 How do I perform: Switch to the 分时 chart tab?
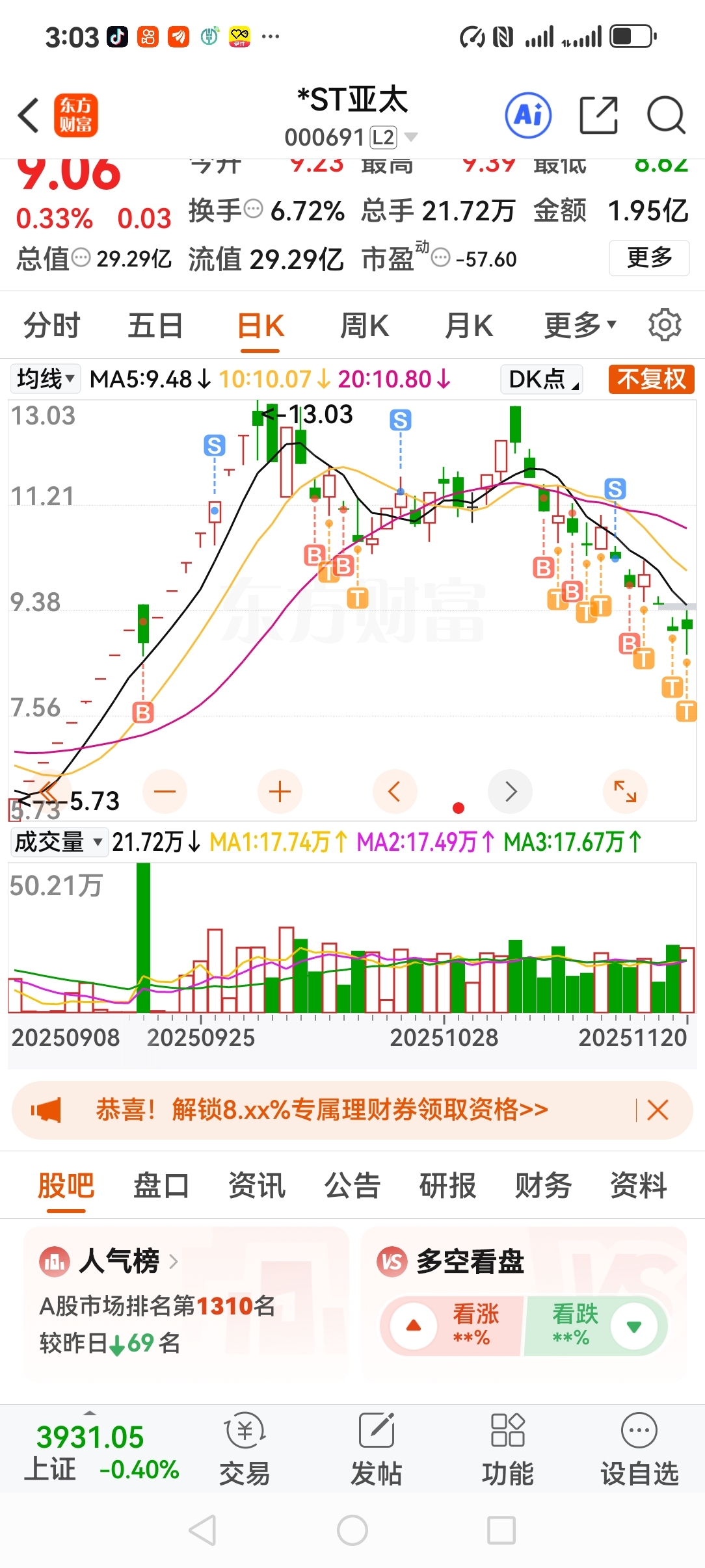51,326
